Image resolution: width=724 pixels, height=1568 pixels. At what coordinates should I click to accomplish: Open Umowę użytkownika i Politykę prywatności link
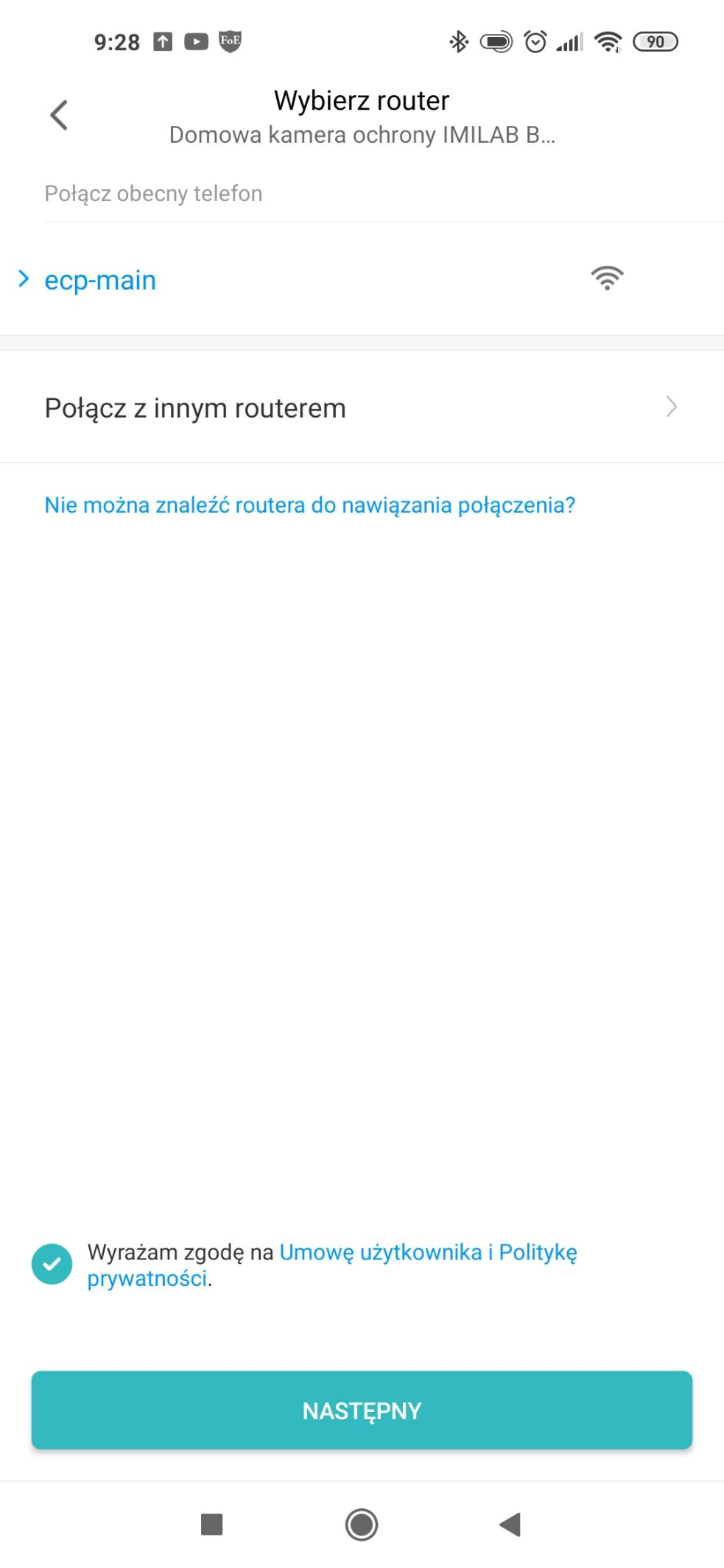point(332,1265)
